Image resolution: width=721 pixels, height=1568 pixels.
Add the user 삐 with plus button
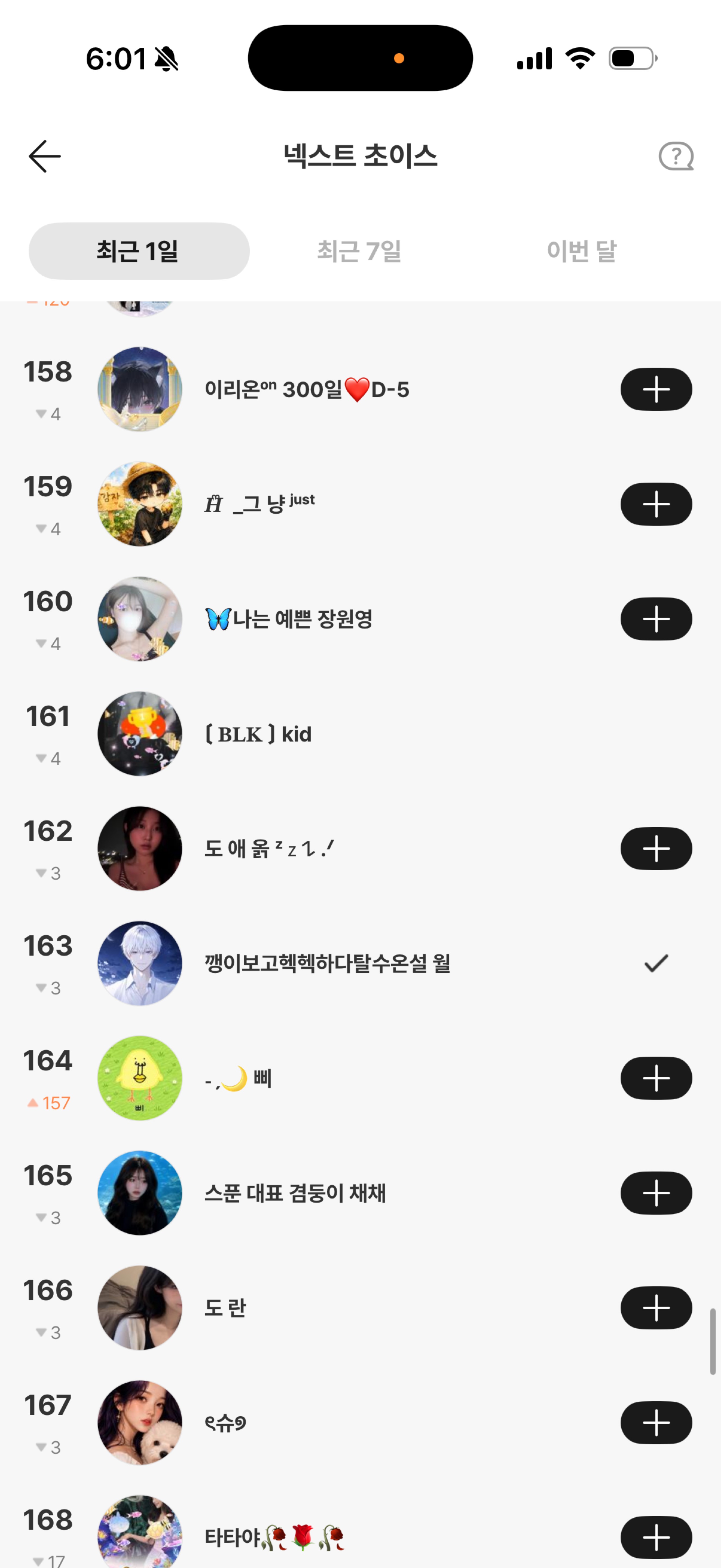pyautogui.click(x=656, y=1078)
